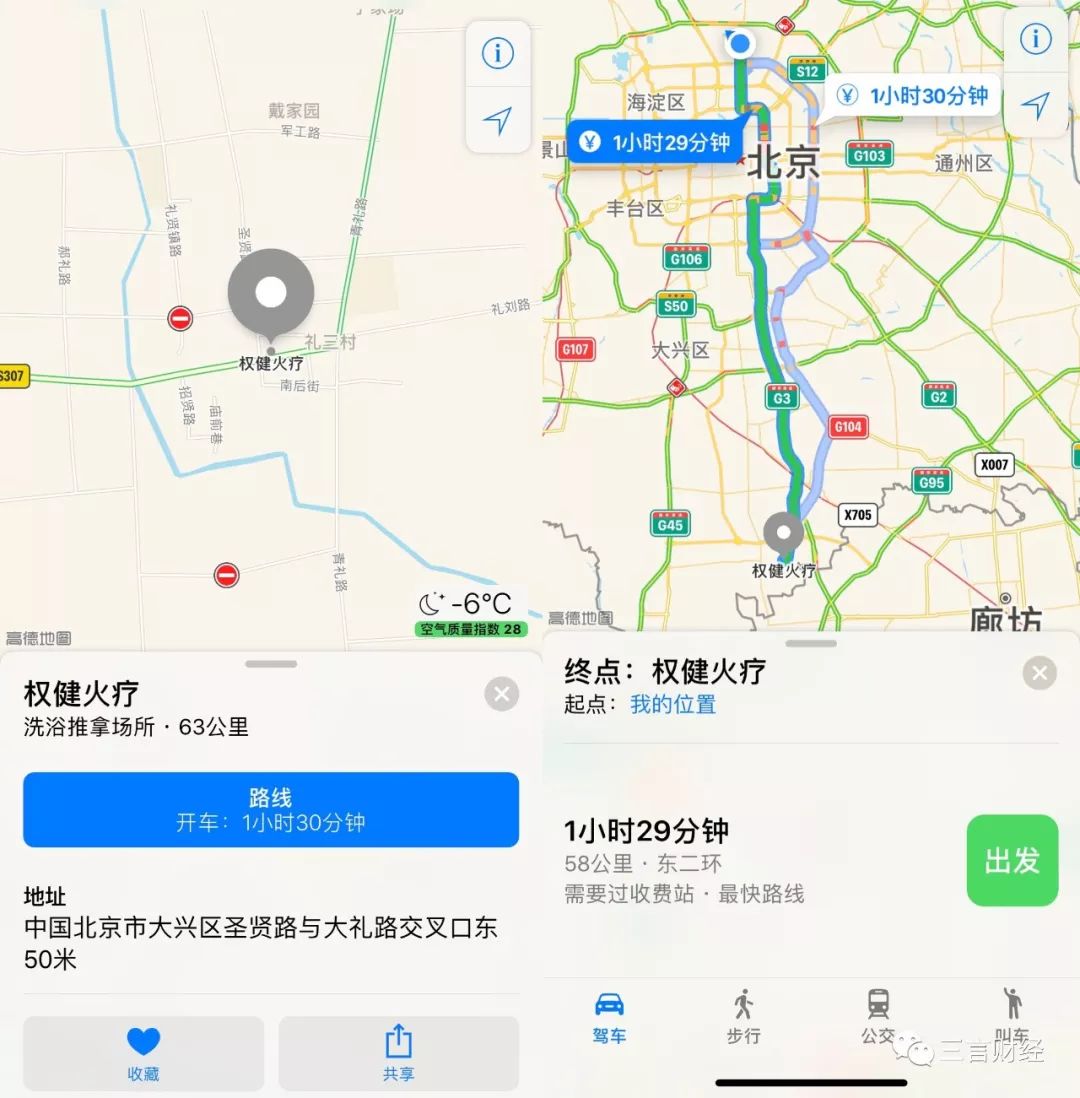1080x1098 pixels.
Task: Change the starting point 我的位置
Action: click(x=672, y=704)
